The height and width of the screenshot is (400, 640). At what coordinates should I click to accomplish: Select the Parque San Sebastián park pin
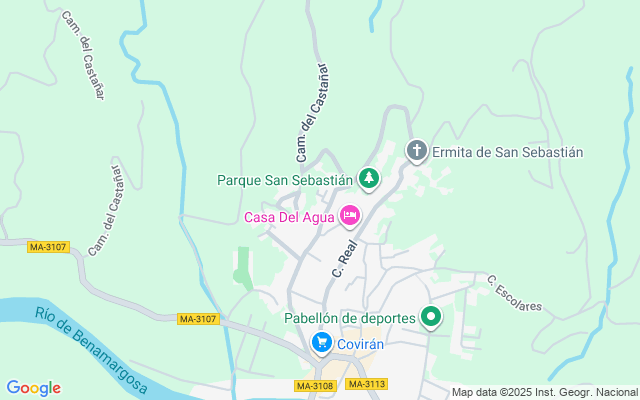[x=369, y=179]
